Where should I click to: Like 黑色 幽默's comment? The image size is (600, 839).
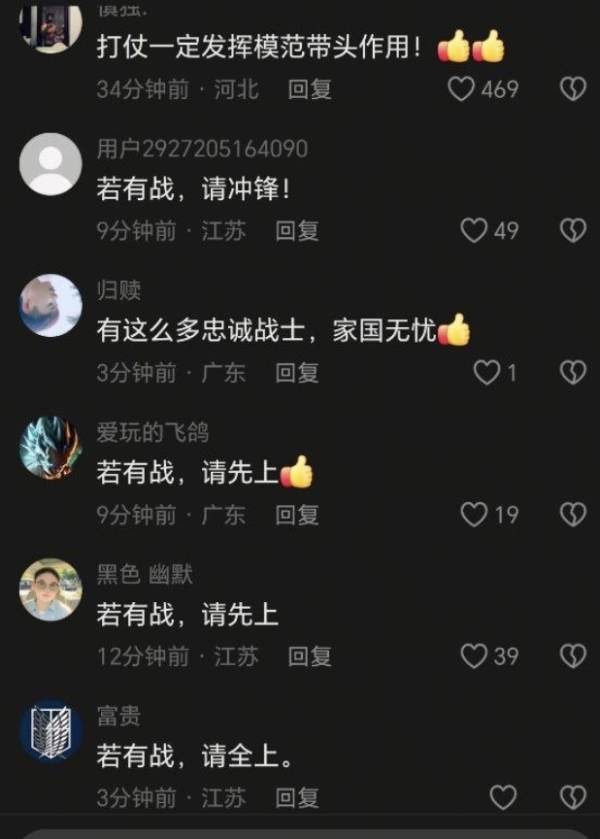(473, 657)
